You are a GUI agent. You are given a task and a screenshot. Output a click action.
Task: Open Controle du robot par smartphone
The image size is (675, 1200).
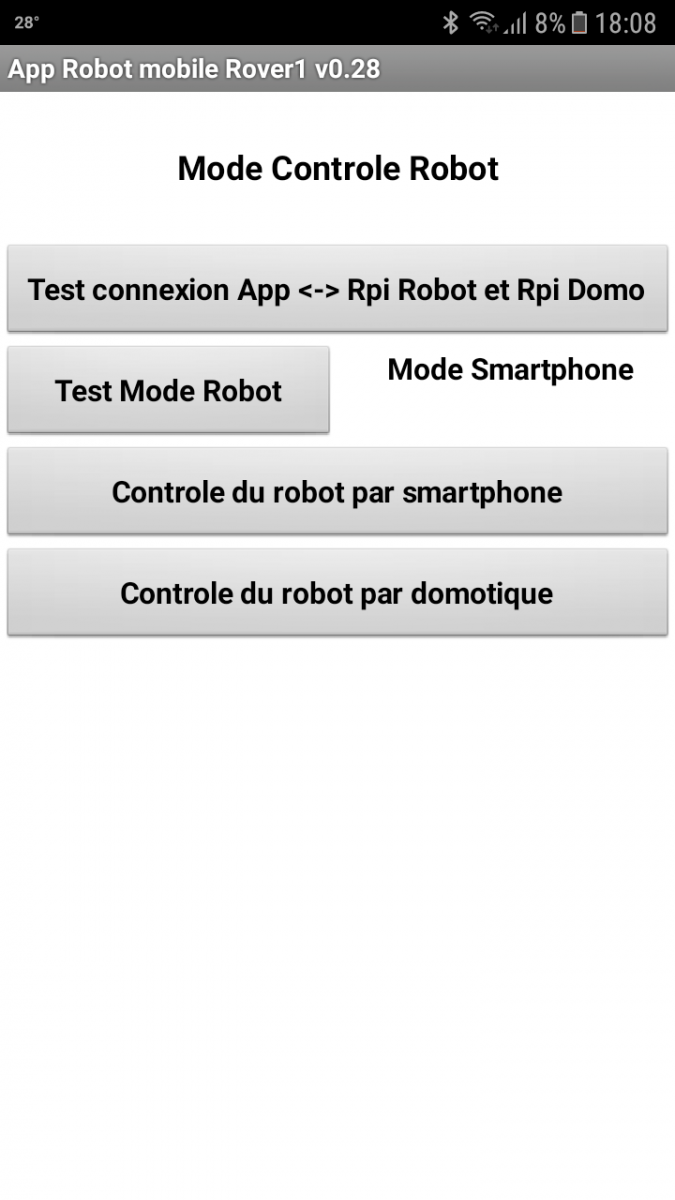click(x=337, y=491)
